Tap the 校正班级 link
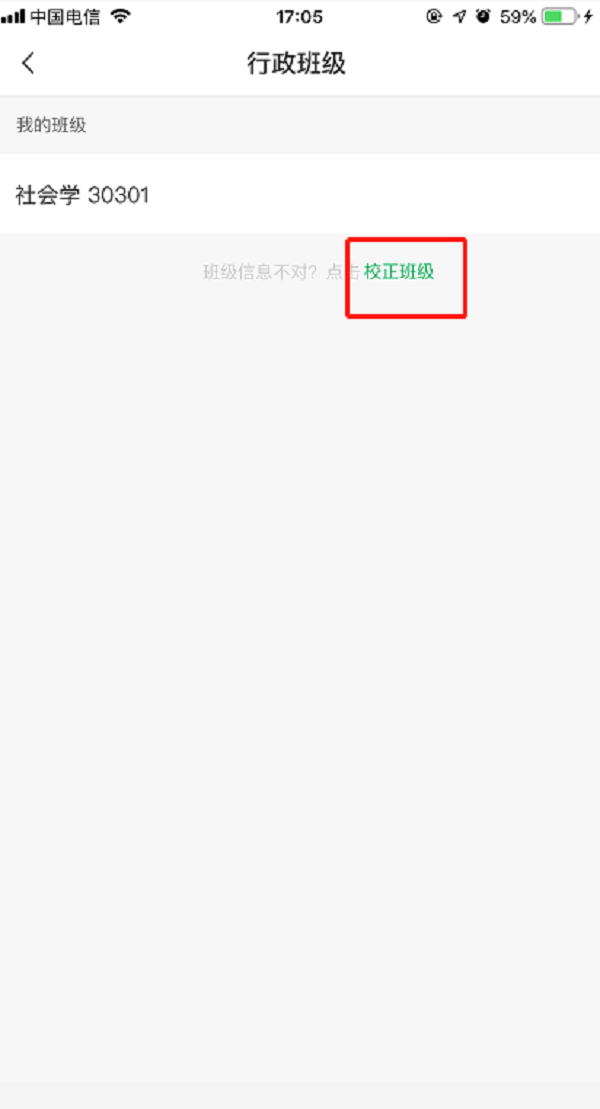 pos(399,272)
